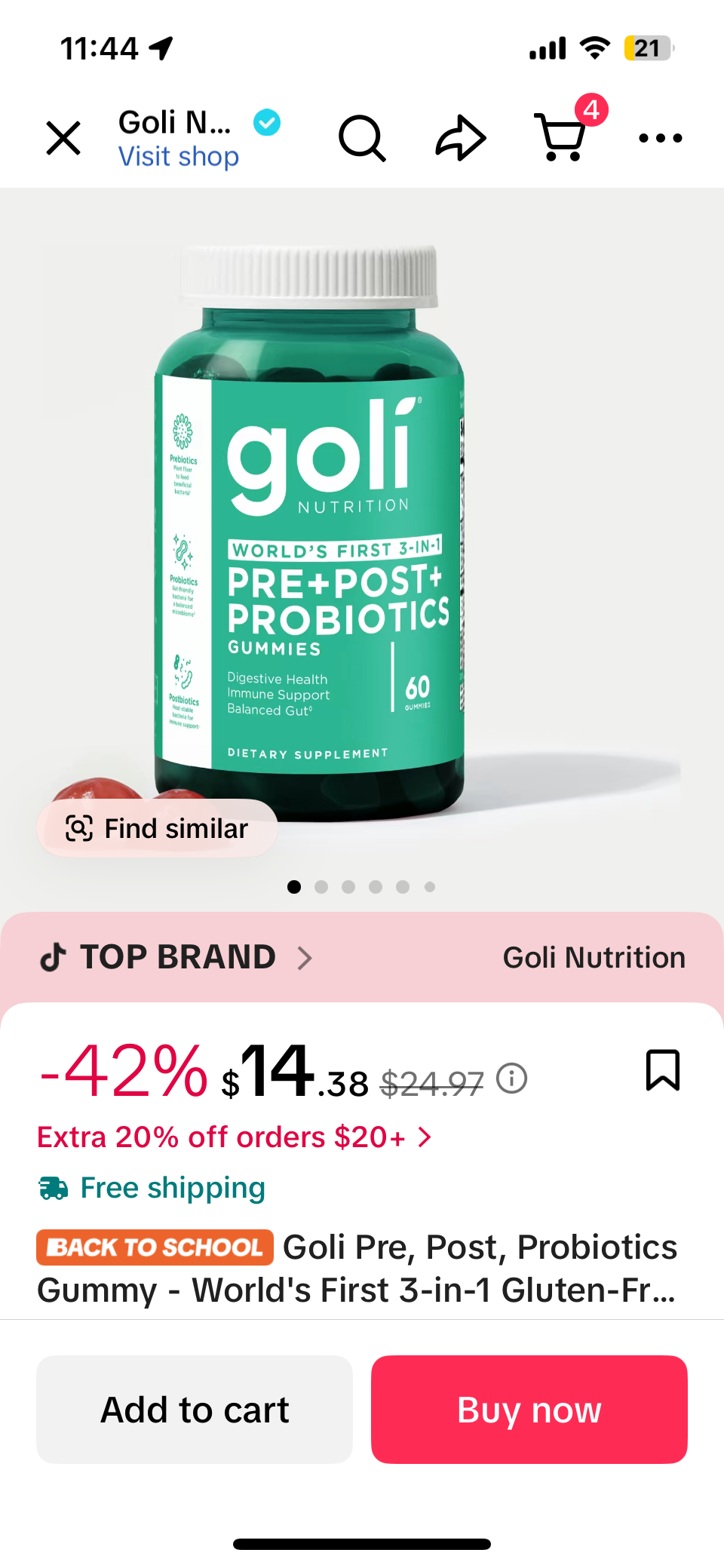Add the probiotics gummies to cart
Viewport: 724px width, 1568px height.
click(195, 1409)
